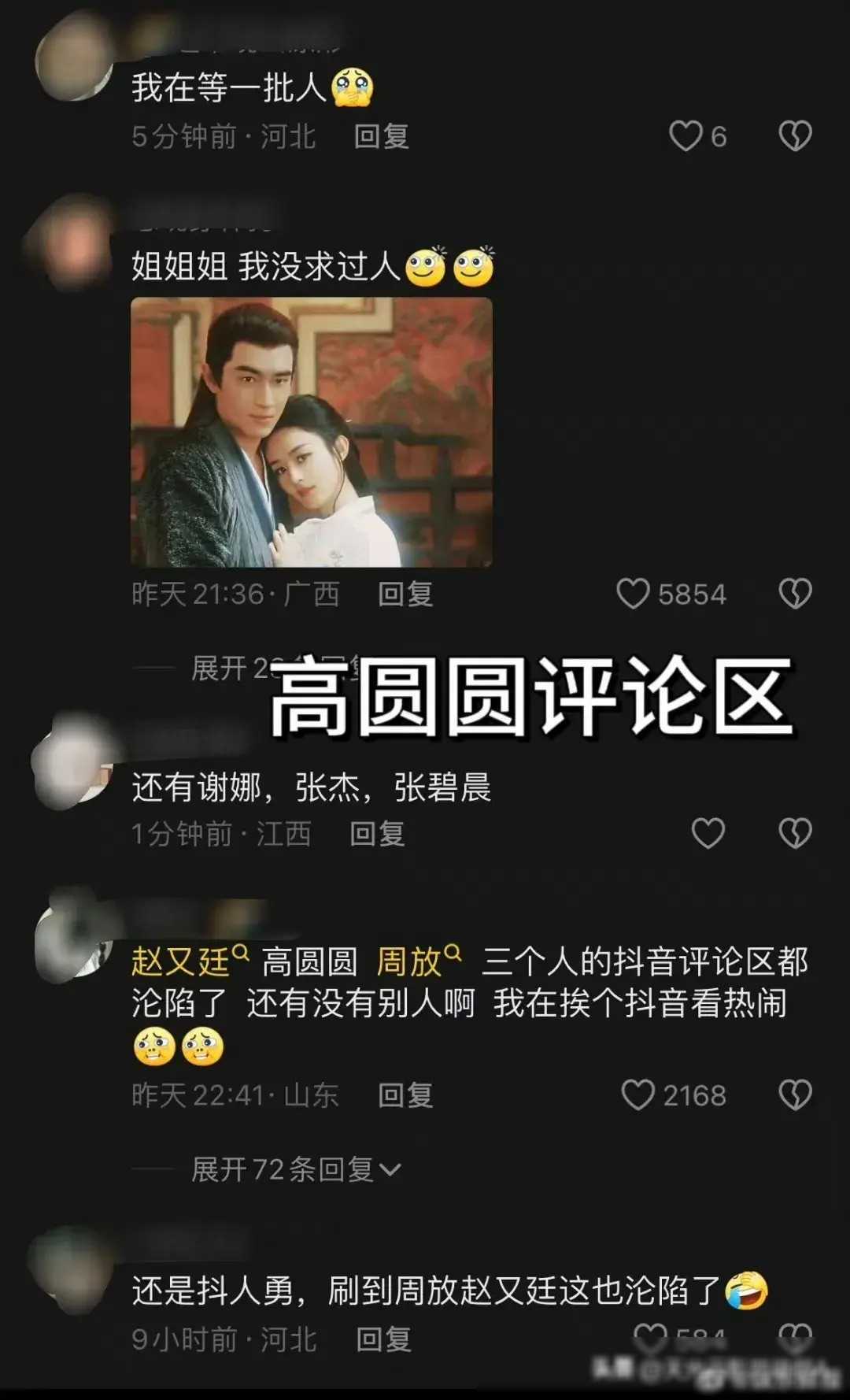Dislike the comment 还有谢娜，张杰，张碧晨

(x=795, y=833)
